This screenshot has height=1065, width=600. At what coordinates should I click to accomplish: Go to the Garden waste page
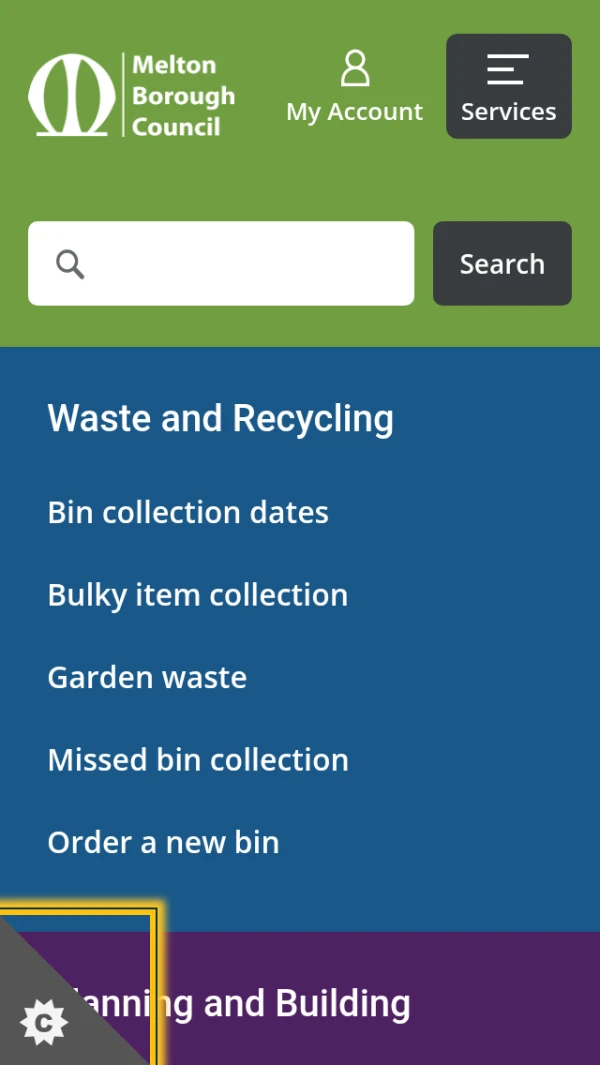click(147, 677)
